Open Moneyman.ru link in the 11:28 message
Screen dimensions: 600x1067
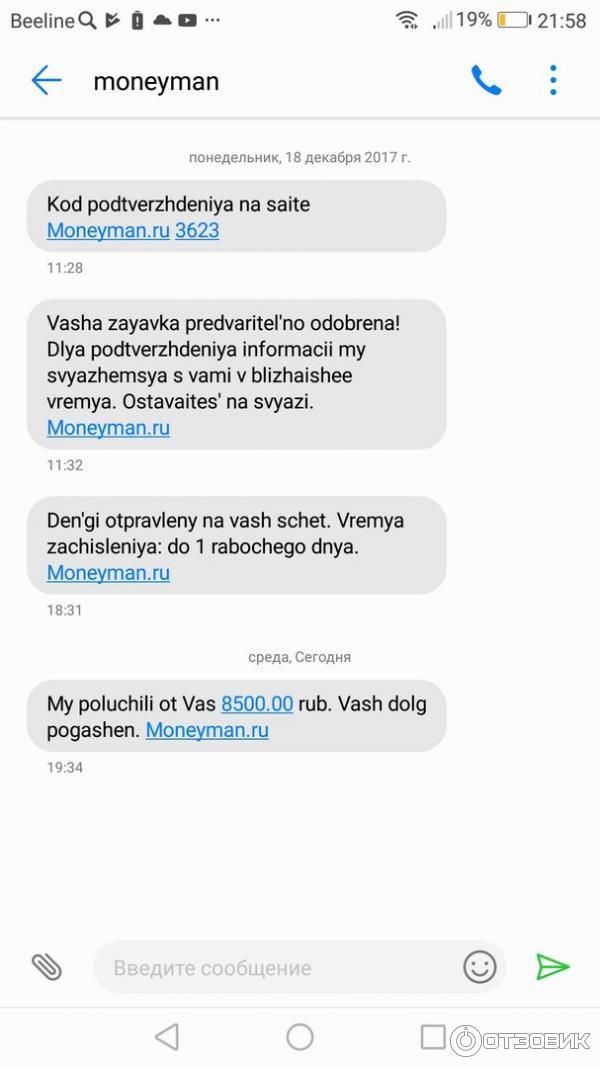pos(108,231)
